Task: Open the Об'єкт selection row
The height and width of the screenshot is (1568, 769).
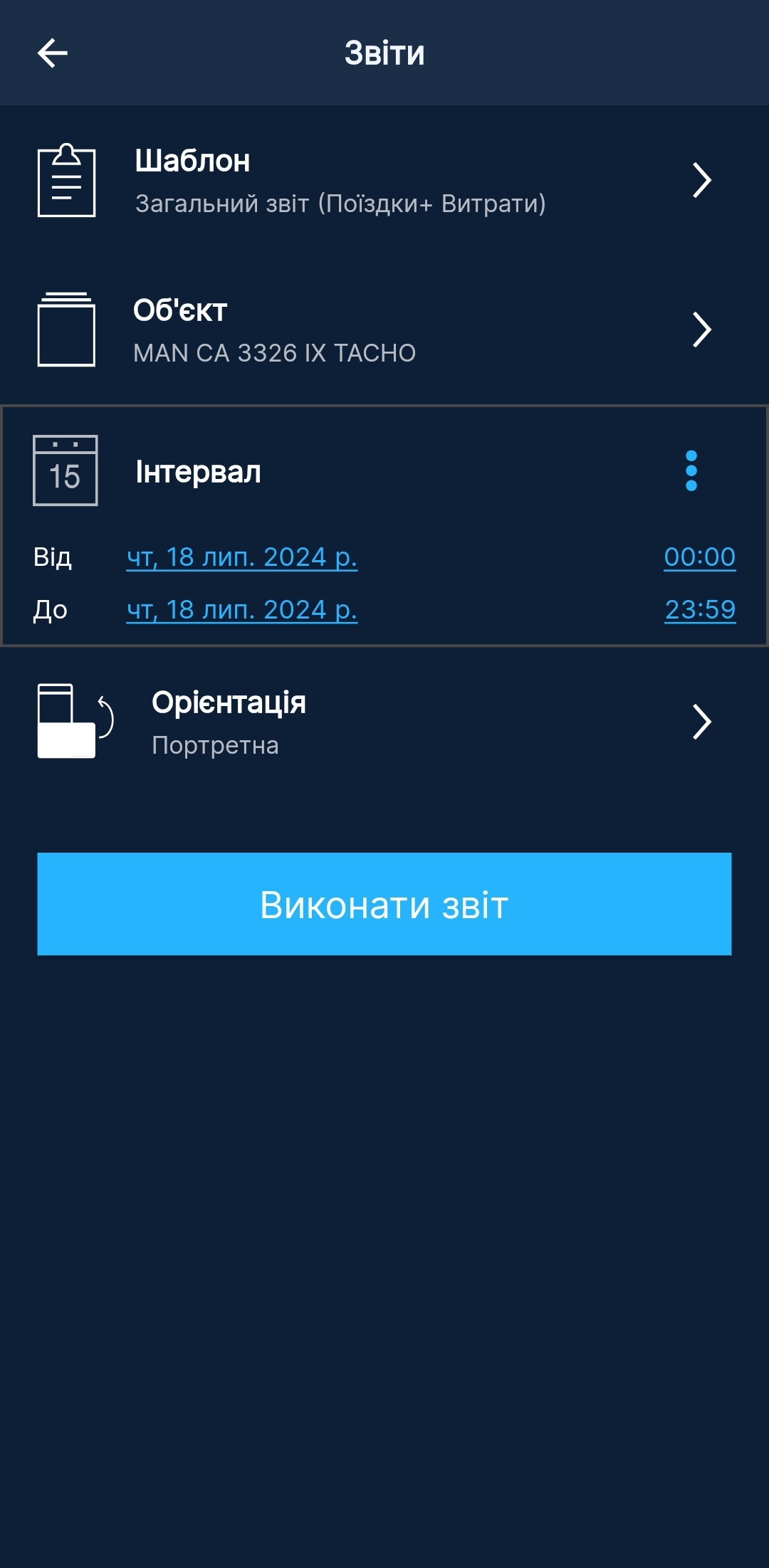Action: [x=384, y=330]
